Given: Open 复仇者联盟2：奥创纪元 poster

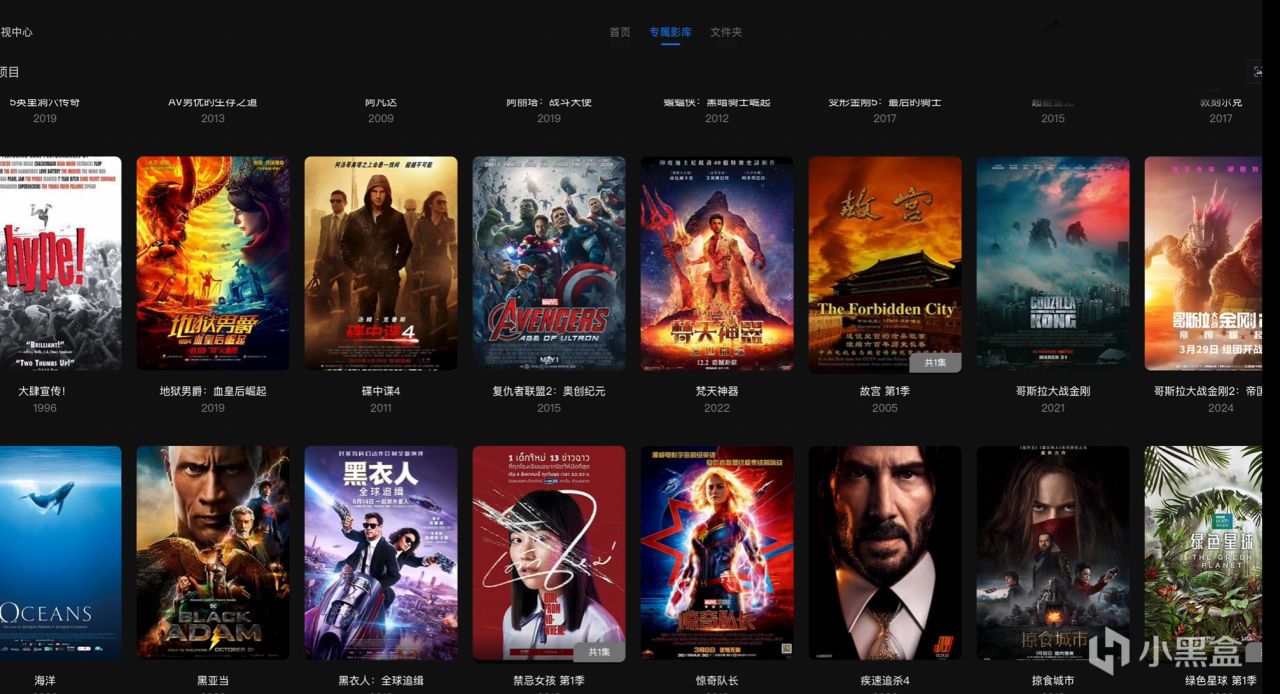Looking at the screenshot, I should click(549, 263).
